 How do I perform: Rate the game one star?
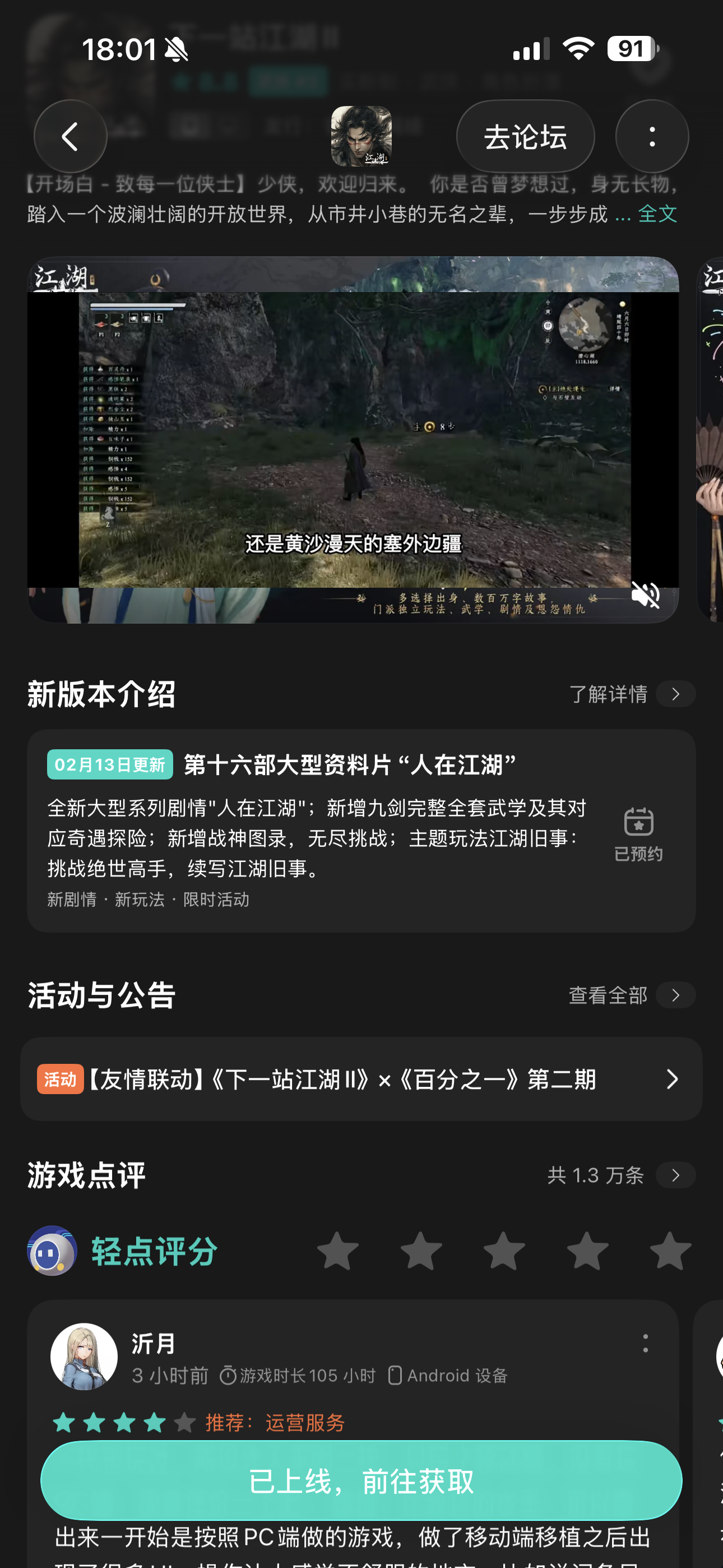click(337, 1251)
